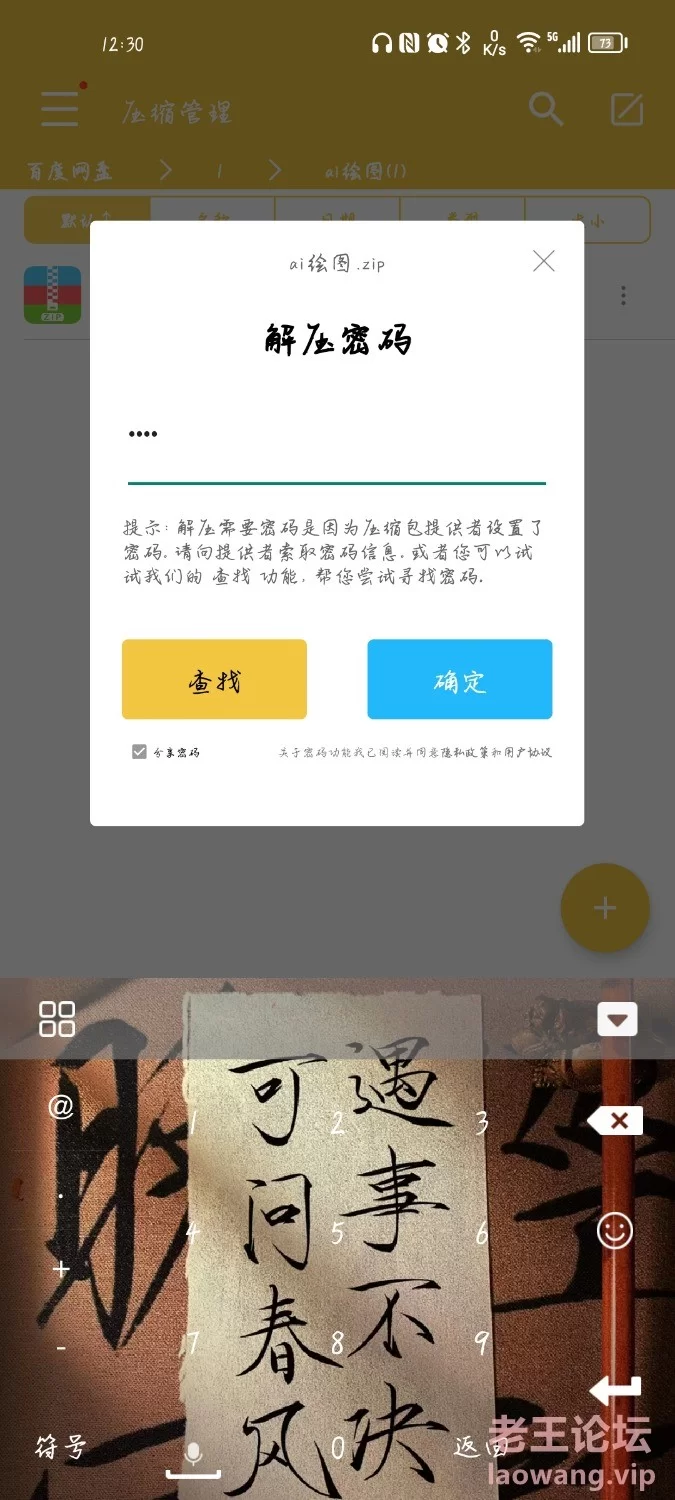Screen dimensions: 675x1500
Task: Tap the 返回 key on keyboard
Action: 481,1446
